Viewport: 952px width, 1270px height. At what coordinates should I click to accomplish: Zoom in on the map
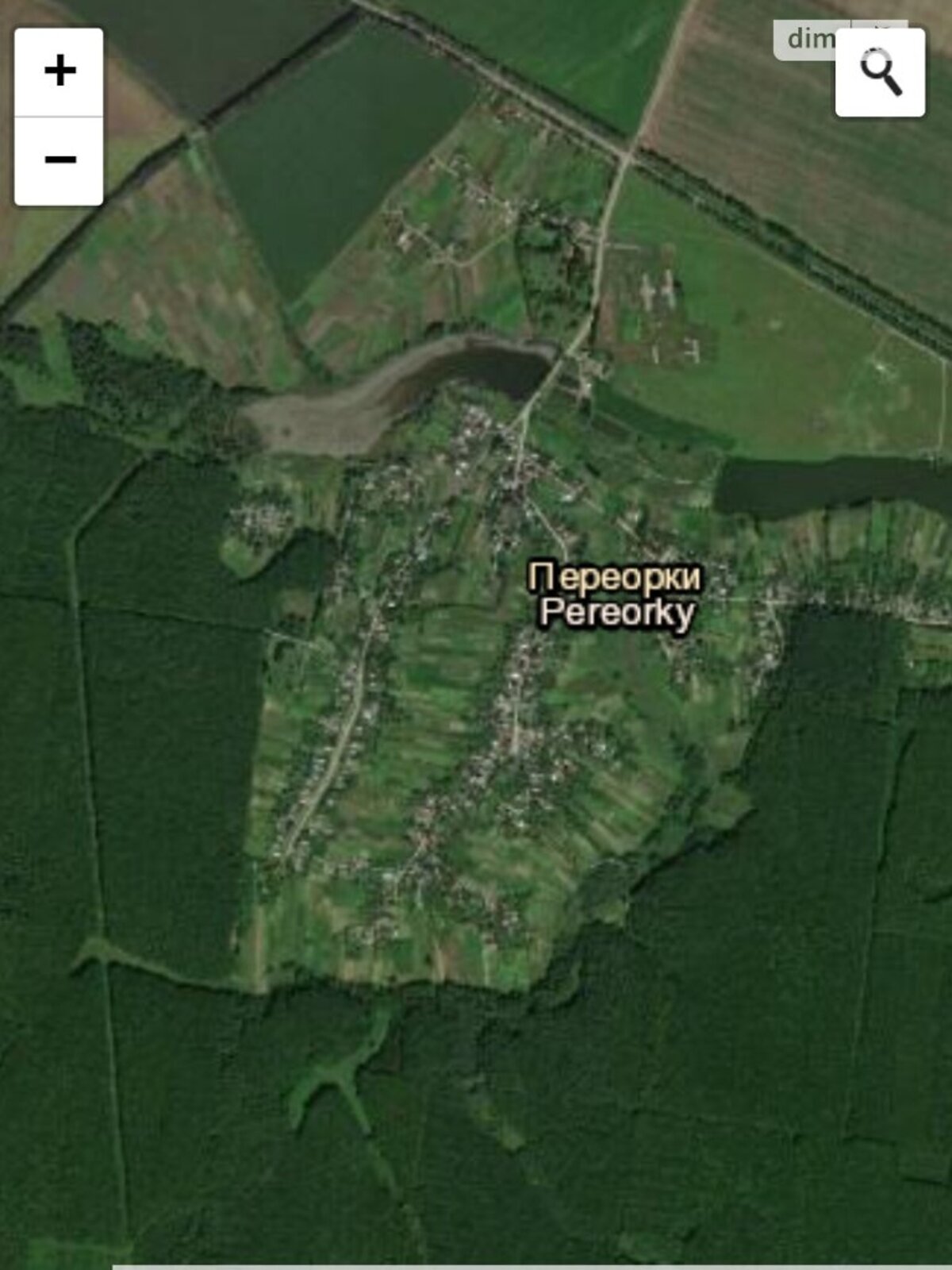coord(59,71)
